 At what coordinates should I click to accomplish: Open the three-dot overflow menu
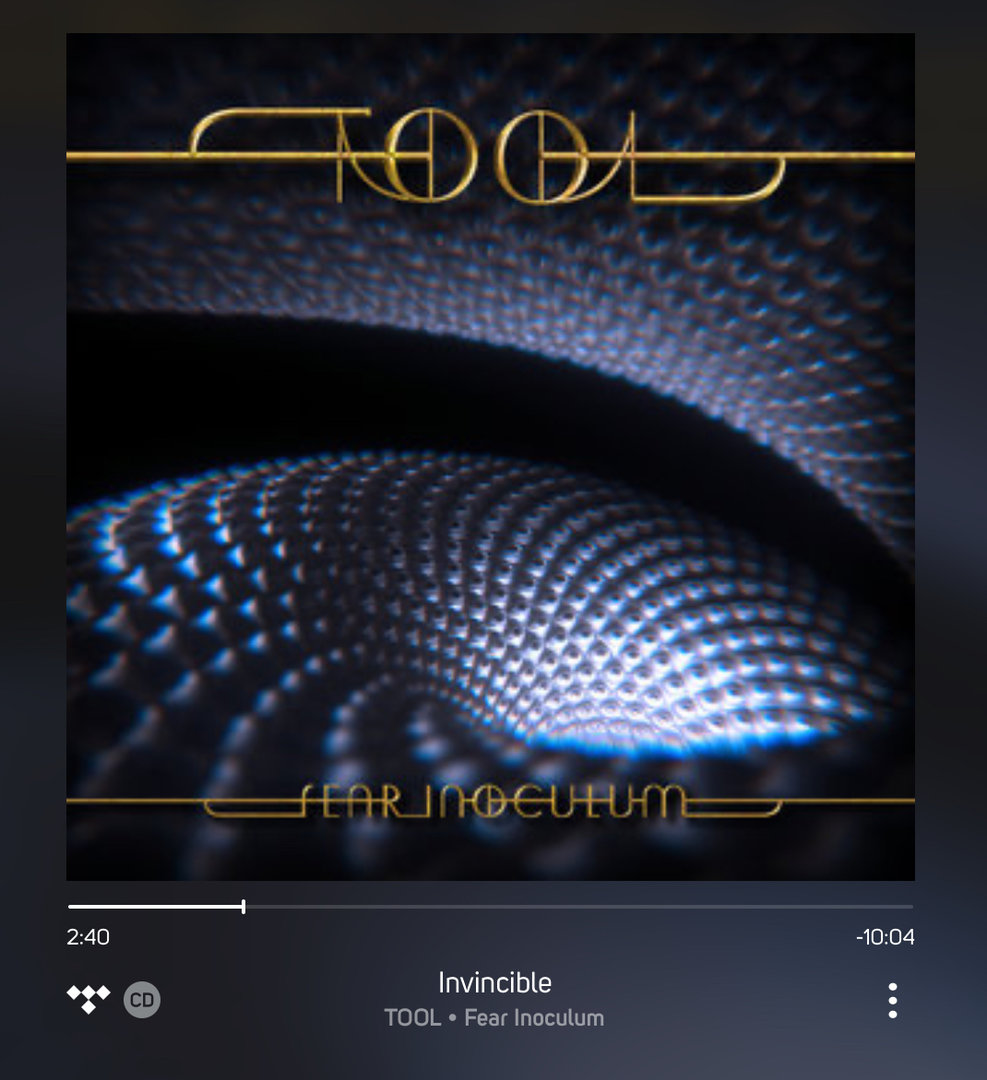892,1000
